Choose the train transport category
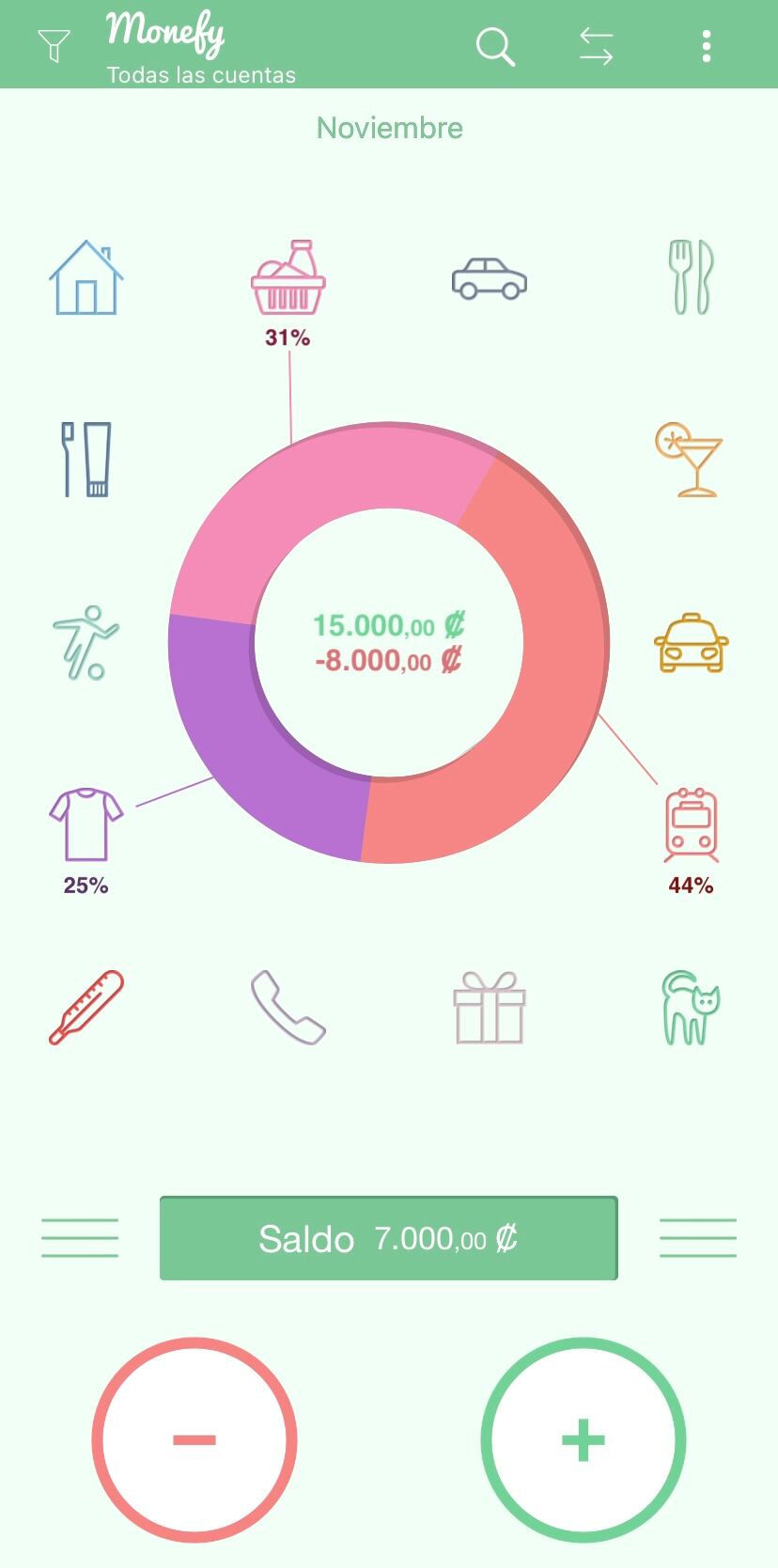The image size is (778, 1568). (x=691, y=824)
